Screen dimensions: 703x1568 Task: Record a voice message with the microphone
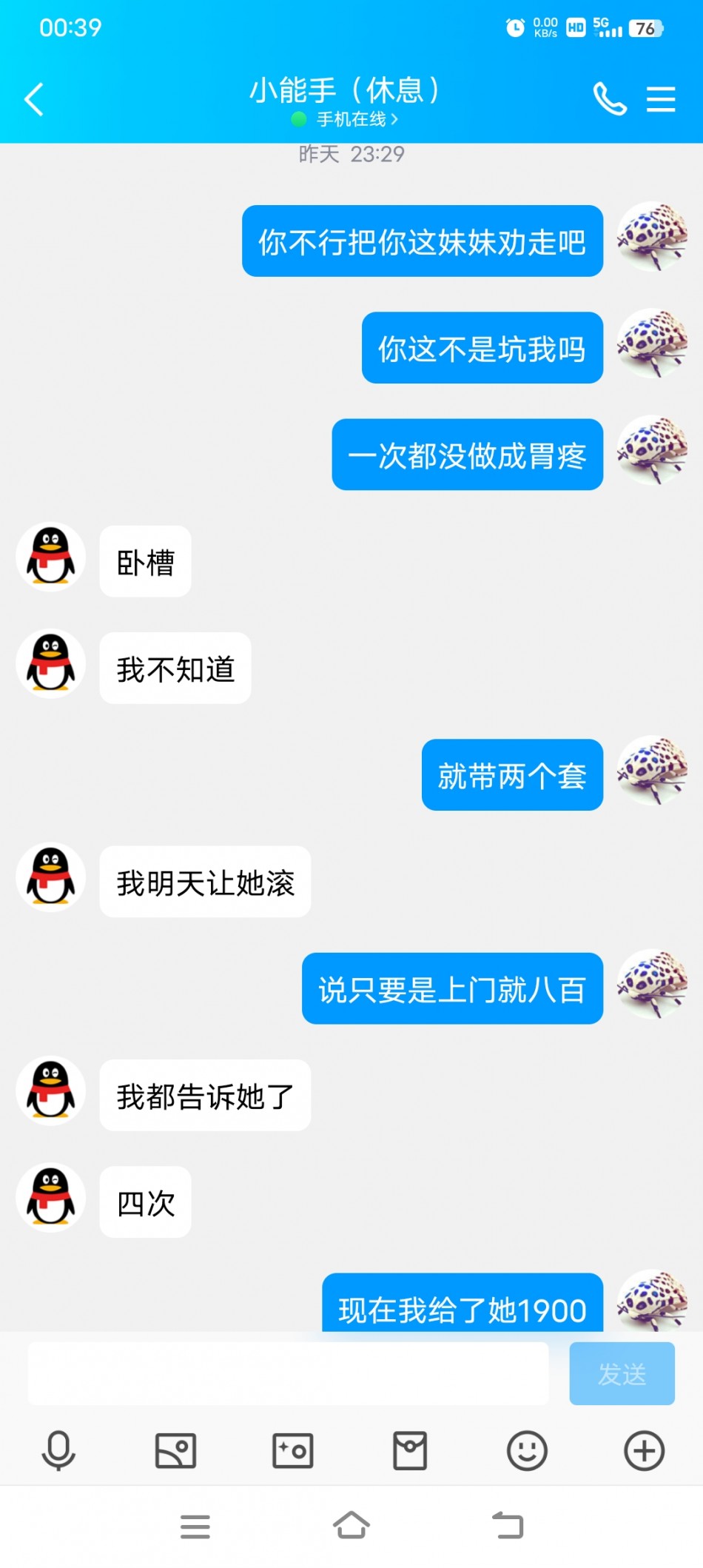58,1450
